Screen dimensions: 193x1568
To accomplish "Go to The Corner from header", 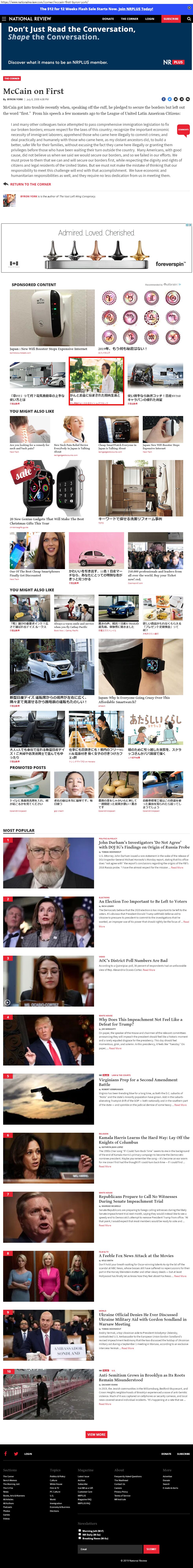I will coord(129,19).
